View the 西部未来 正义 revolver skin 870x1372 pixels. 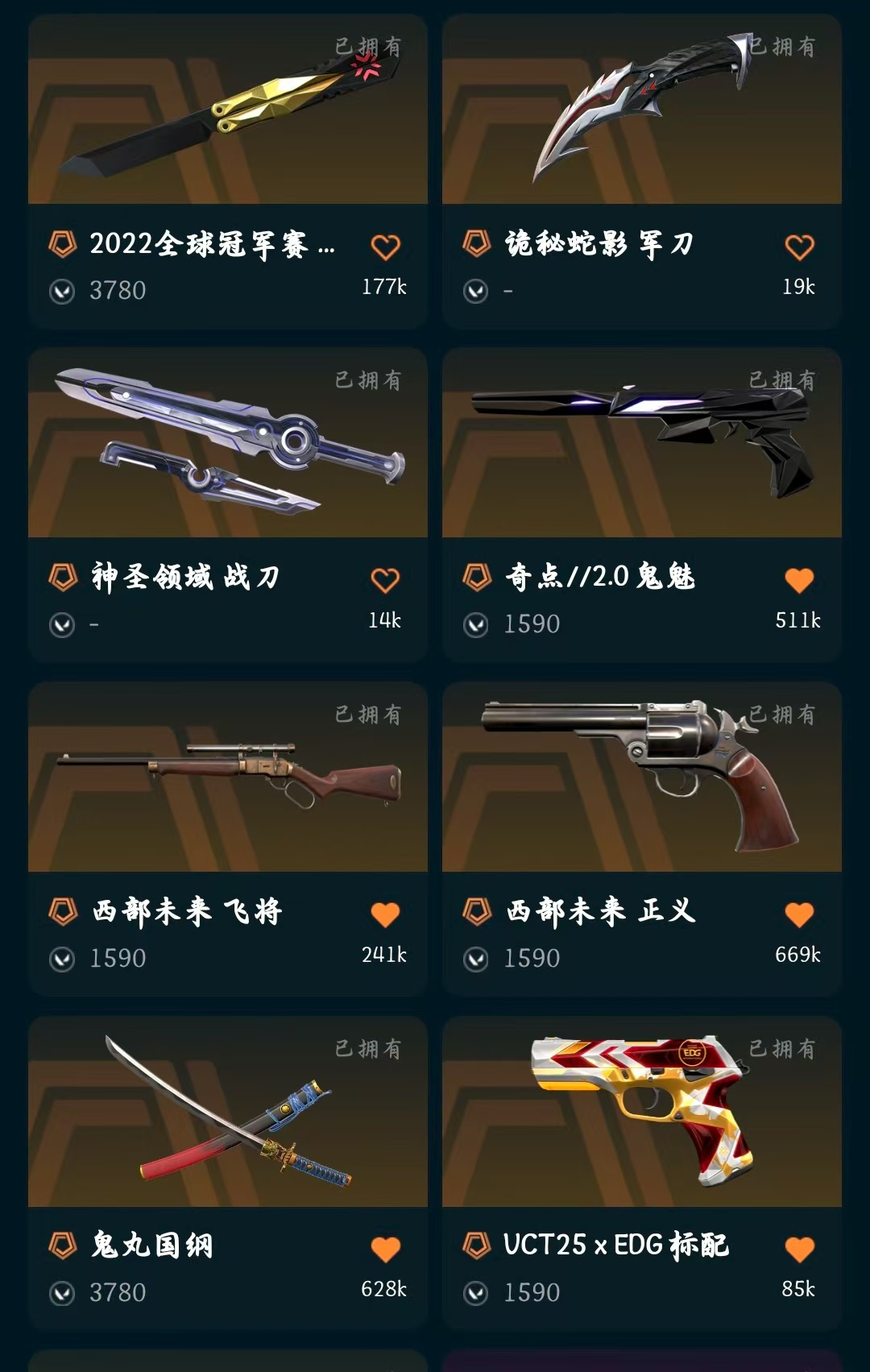642,839
